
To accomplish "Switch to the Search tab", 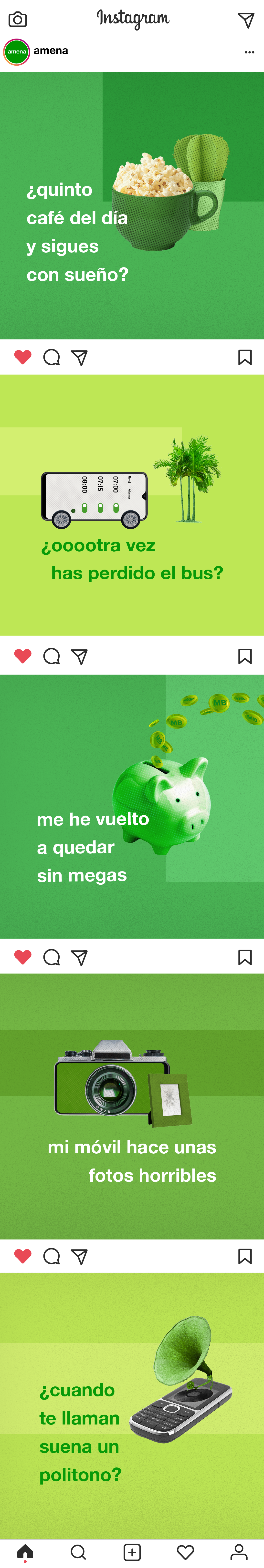I will point(78,1552).
